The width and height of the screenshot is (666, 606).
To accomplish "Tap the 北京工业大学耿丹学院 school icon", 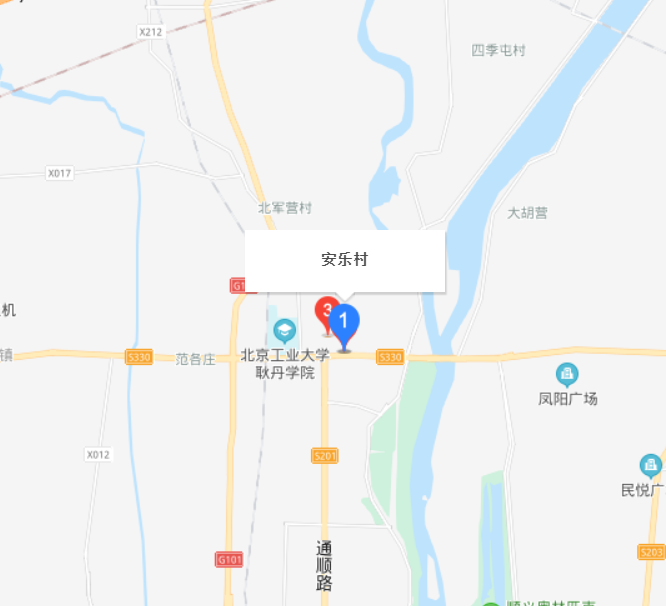I will [285, 330].
